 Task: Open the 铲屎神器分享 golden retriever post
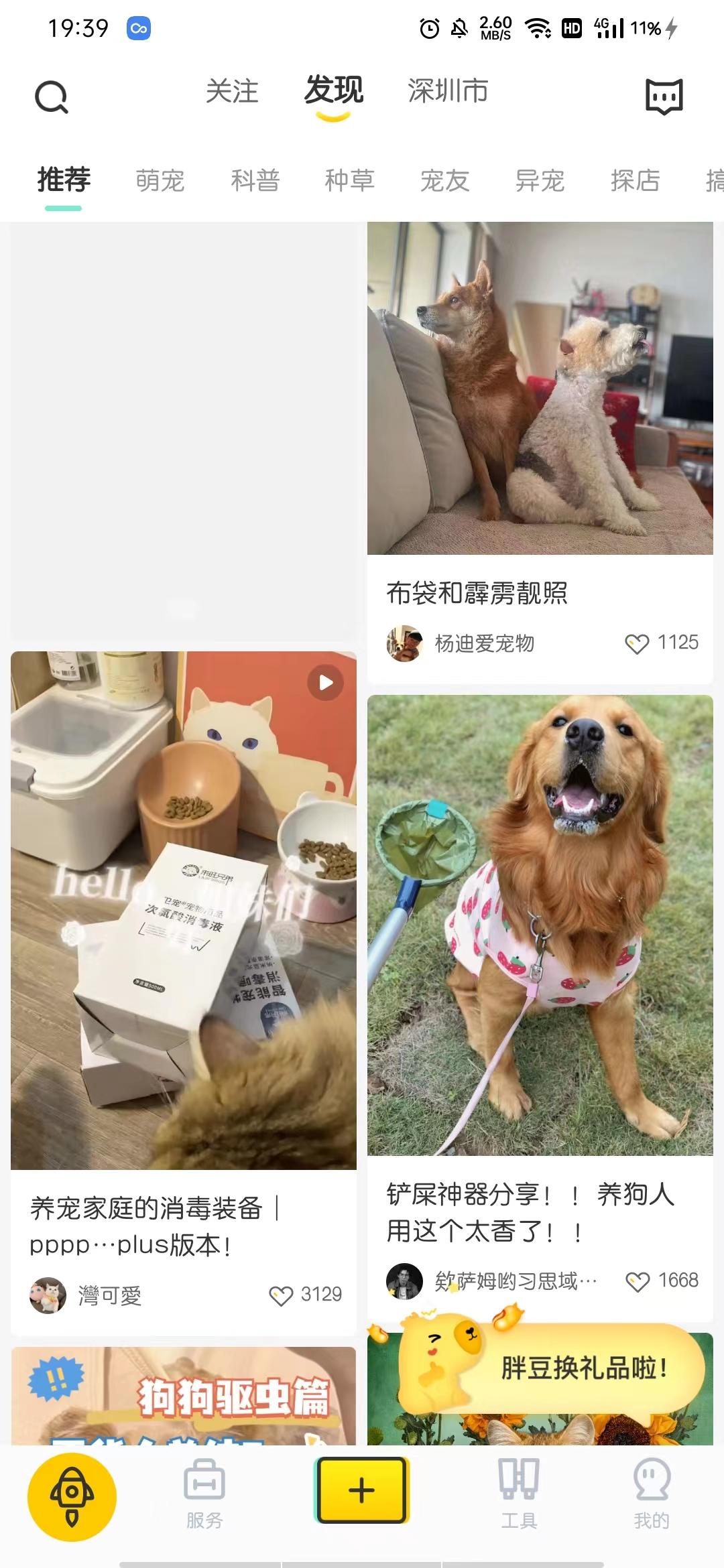click(x=540, y=925)
